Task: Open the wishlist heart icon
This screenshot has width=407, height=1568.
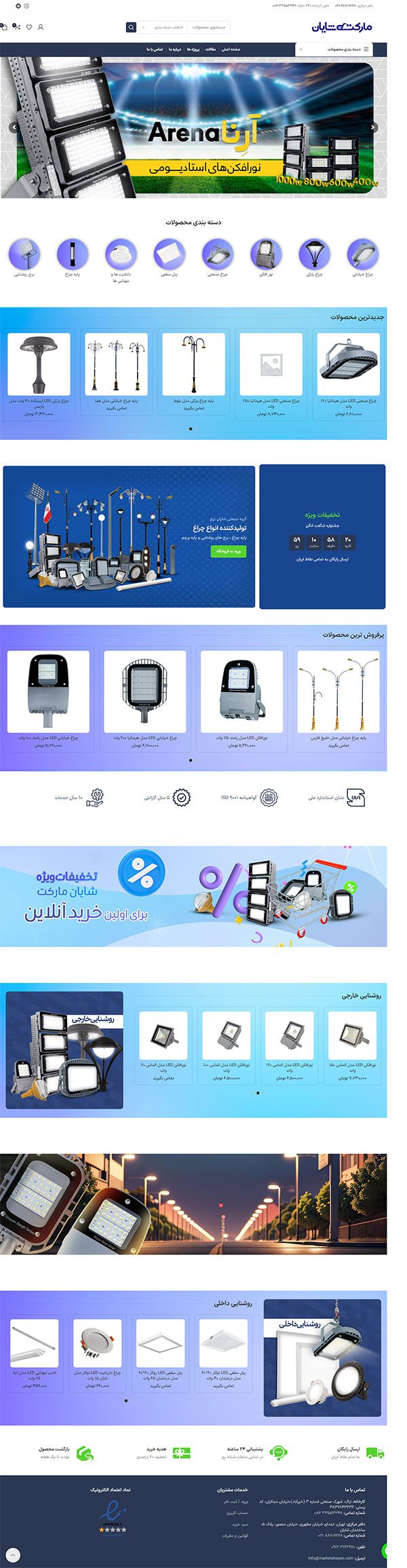Action: coord(28,27)
